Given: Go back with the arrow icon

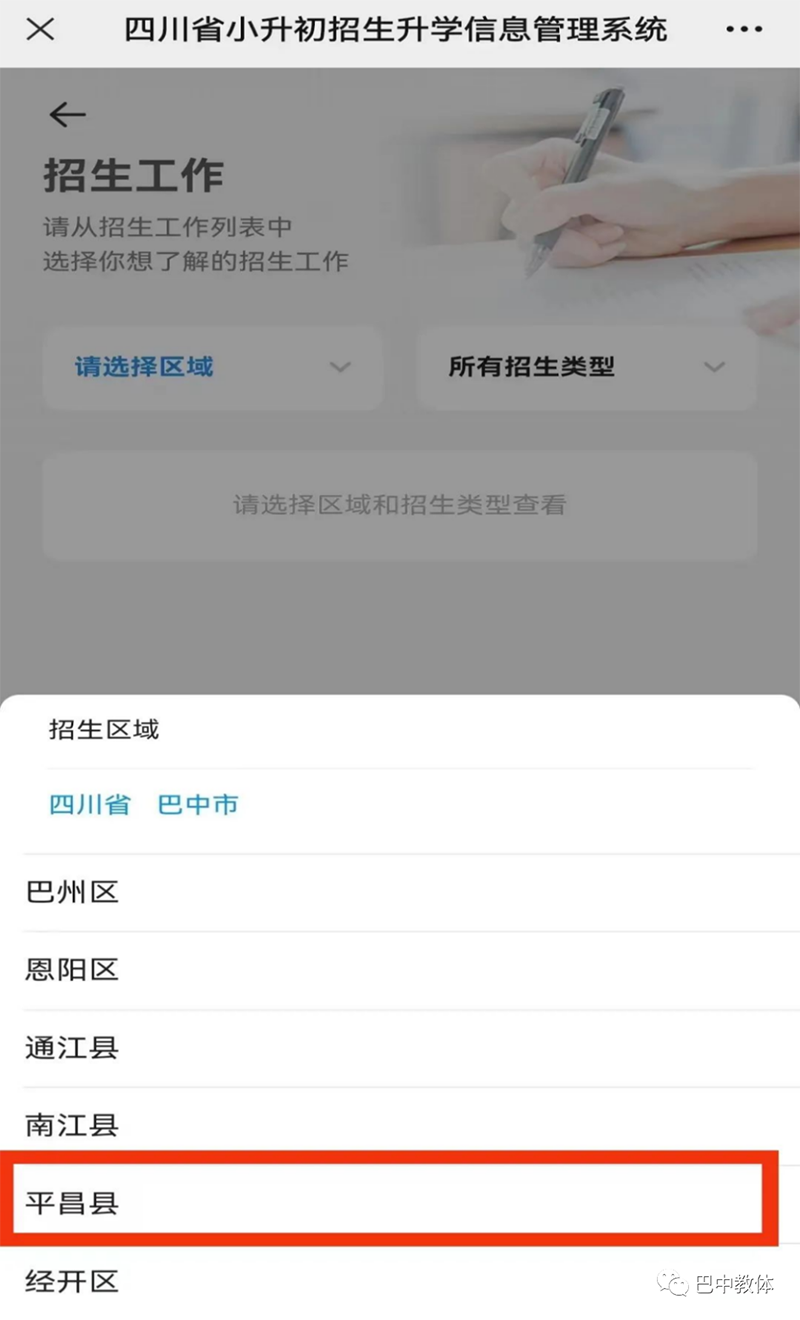Looking at the screenshot, I should click(x=67, y=115).
